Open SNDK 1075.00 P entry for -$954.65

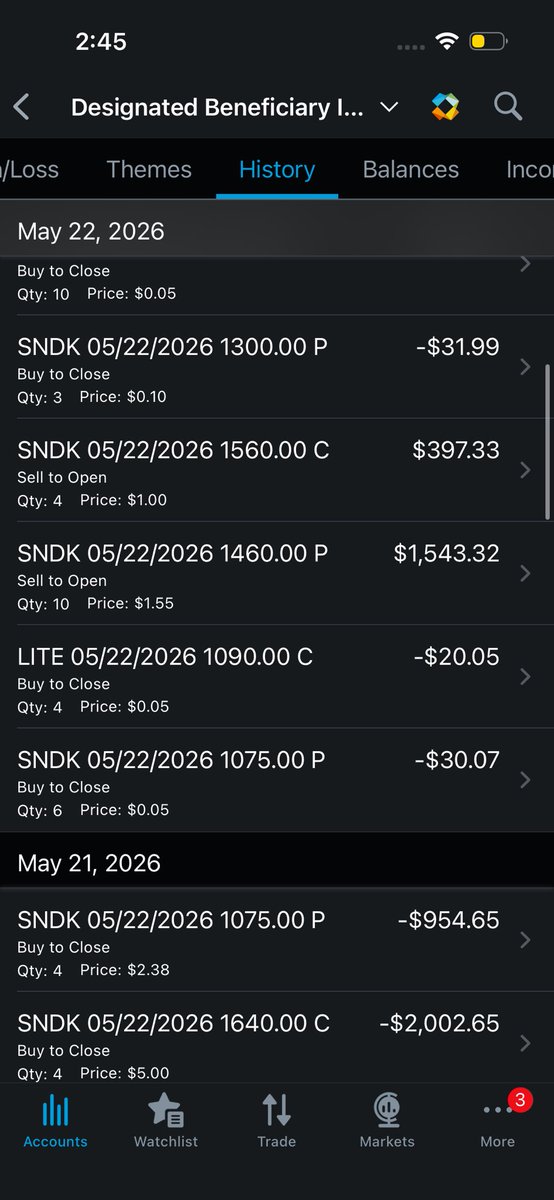[277, 941]
